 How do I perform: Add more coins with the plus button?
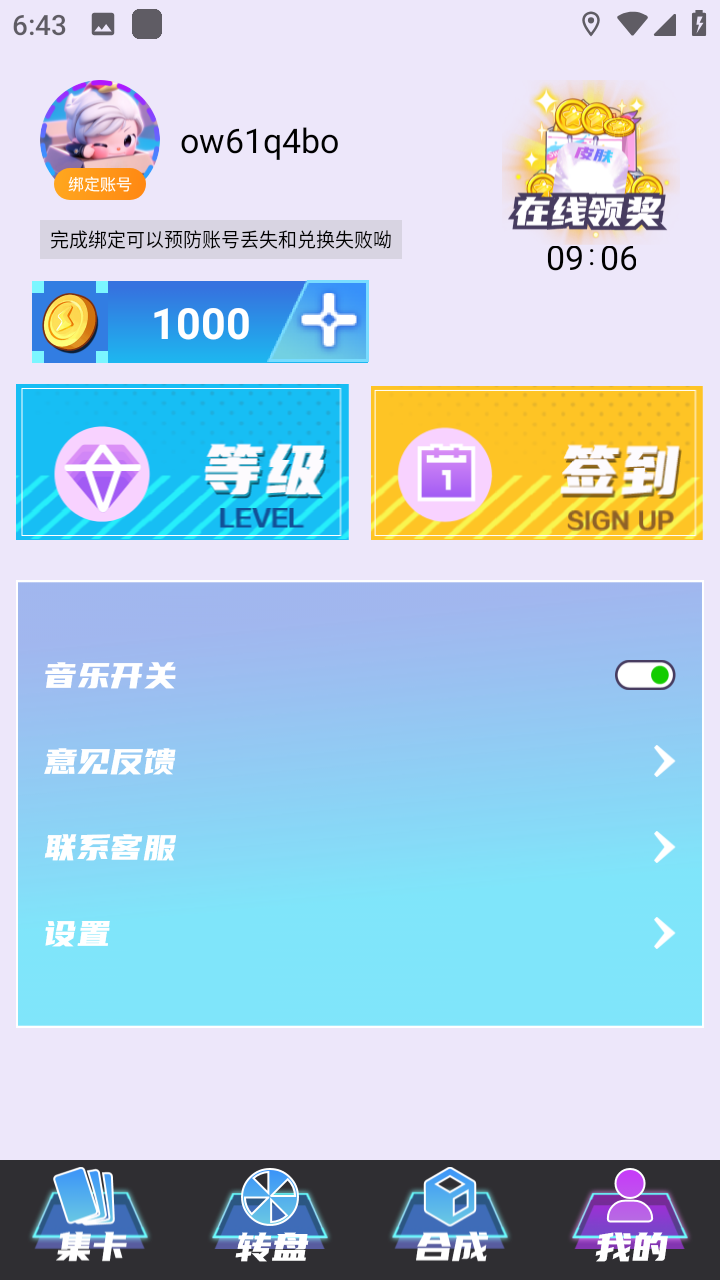tap(328, 321)
